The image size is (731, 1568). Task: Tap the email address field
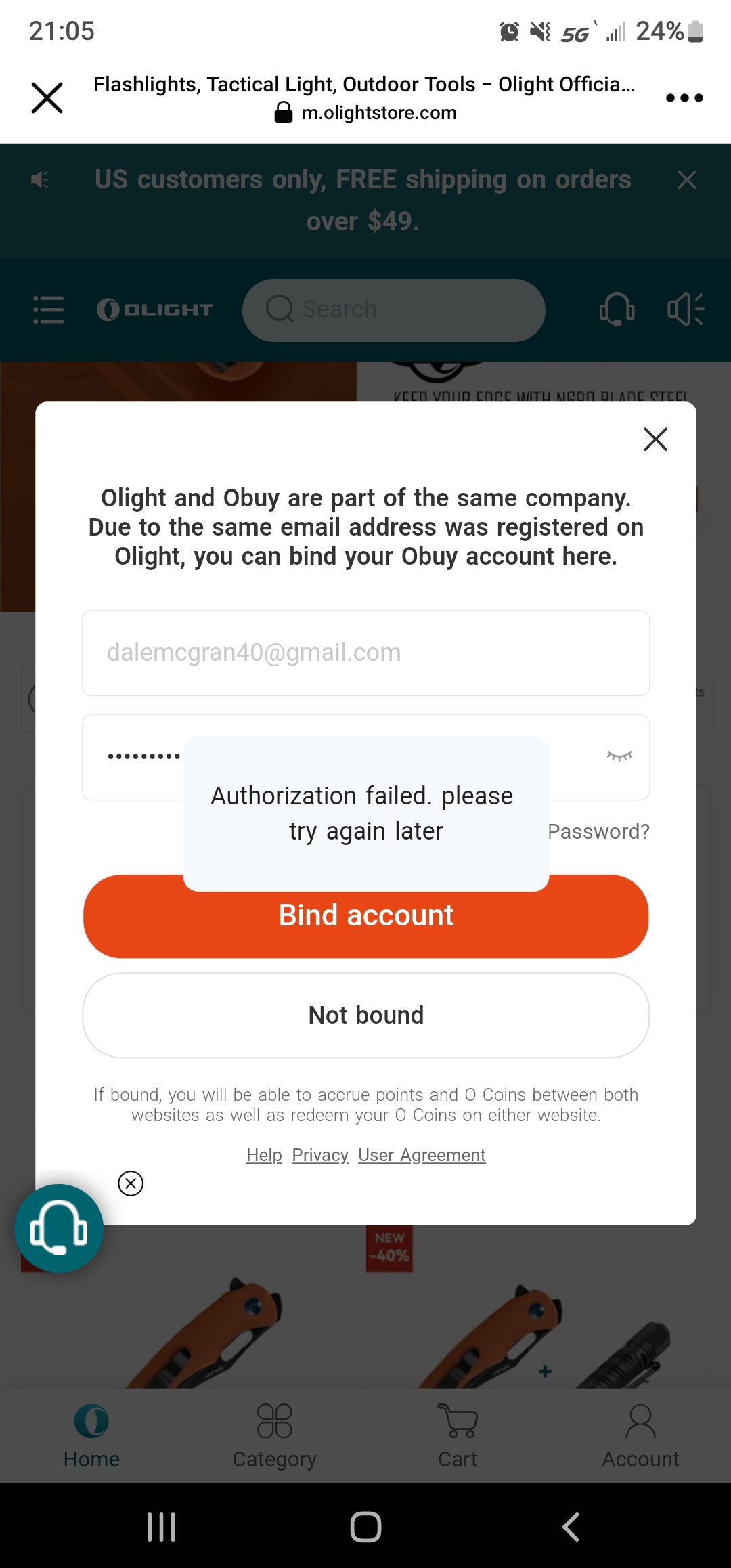365,653
